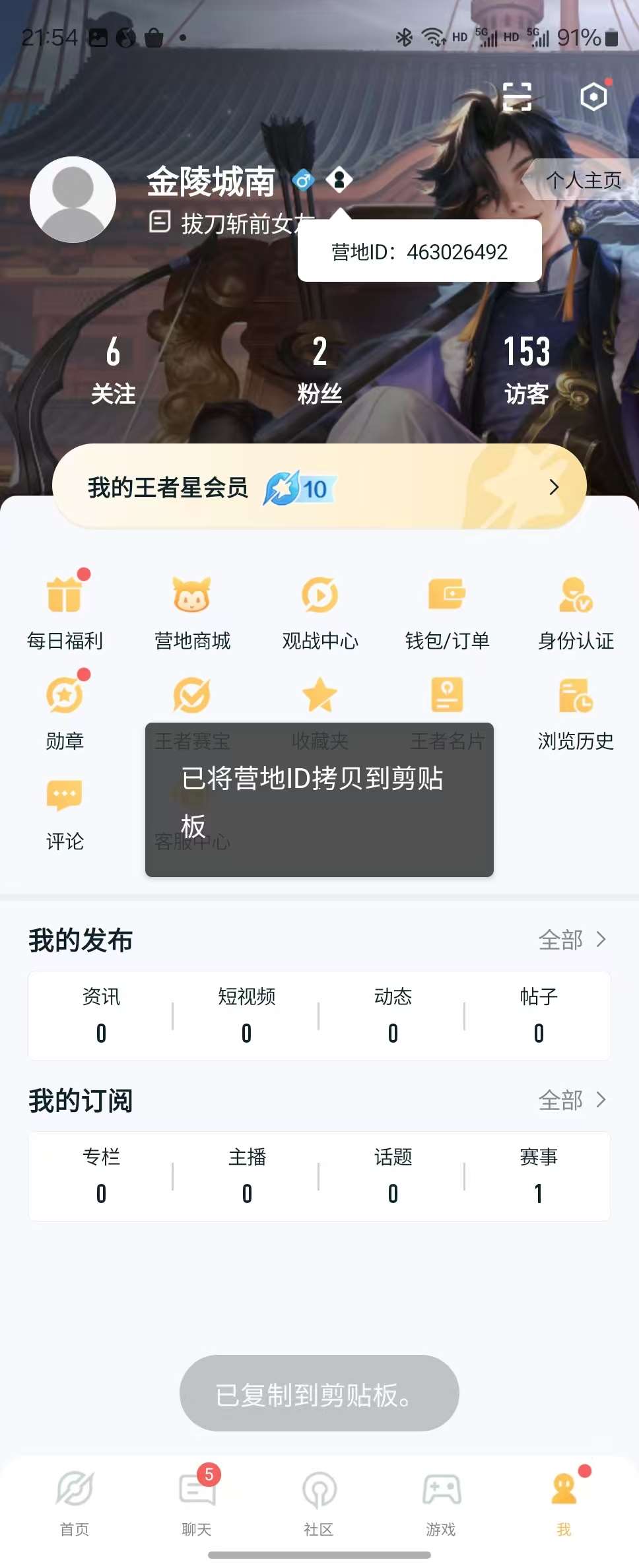Open 营地商城 camp store
Screen dimensions: 639x1568
pos(192,610)
